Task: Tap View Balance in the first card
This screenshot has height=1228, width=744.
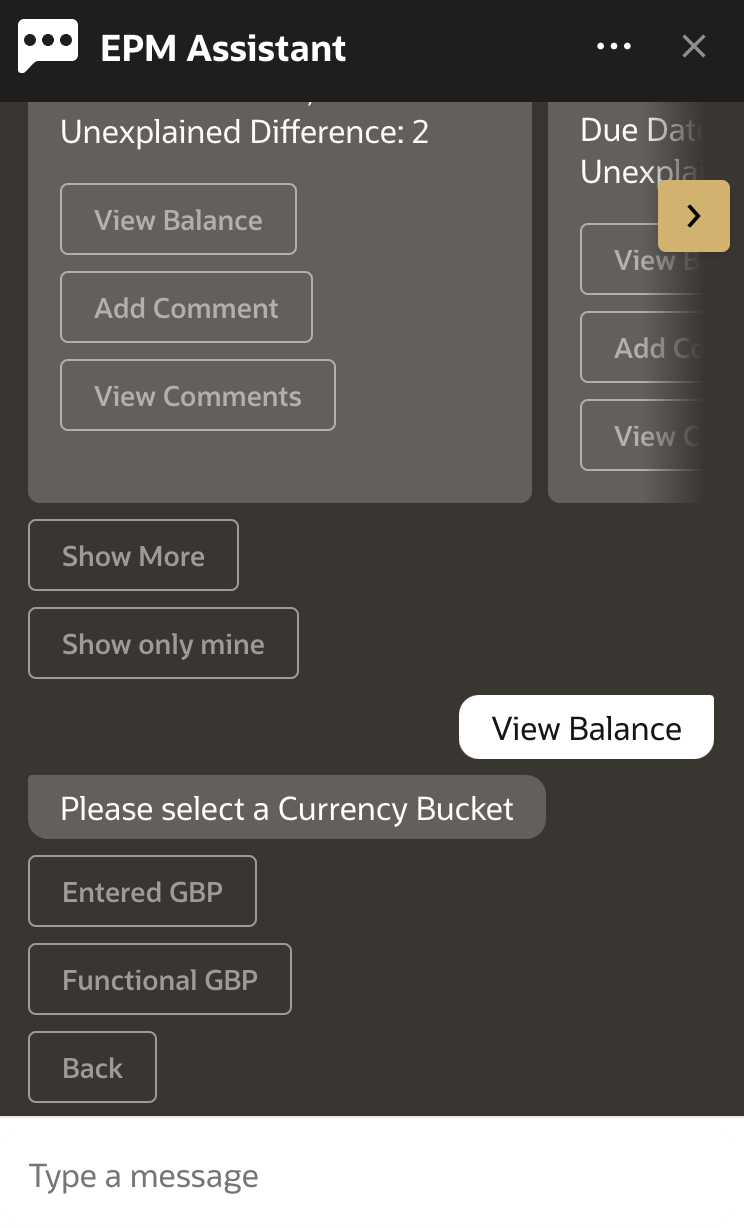Action: pyautogui.click(x=178, y=219)
